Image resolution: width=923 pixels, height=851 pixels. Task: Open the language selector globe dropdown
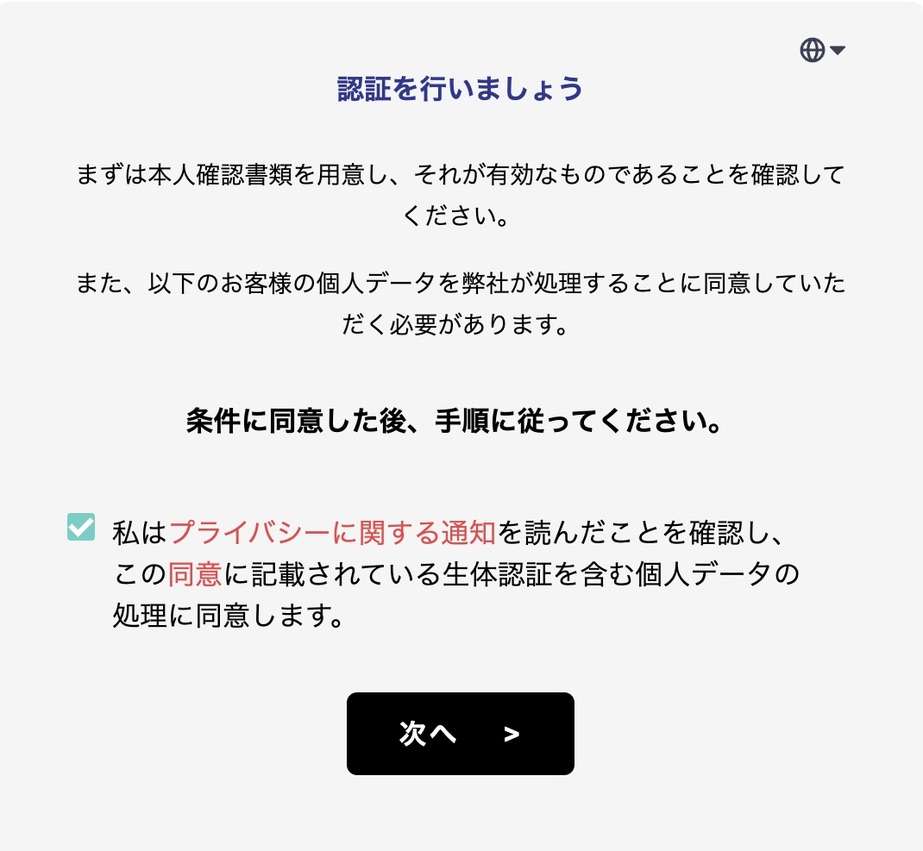click(821, 50)
